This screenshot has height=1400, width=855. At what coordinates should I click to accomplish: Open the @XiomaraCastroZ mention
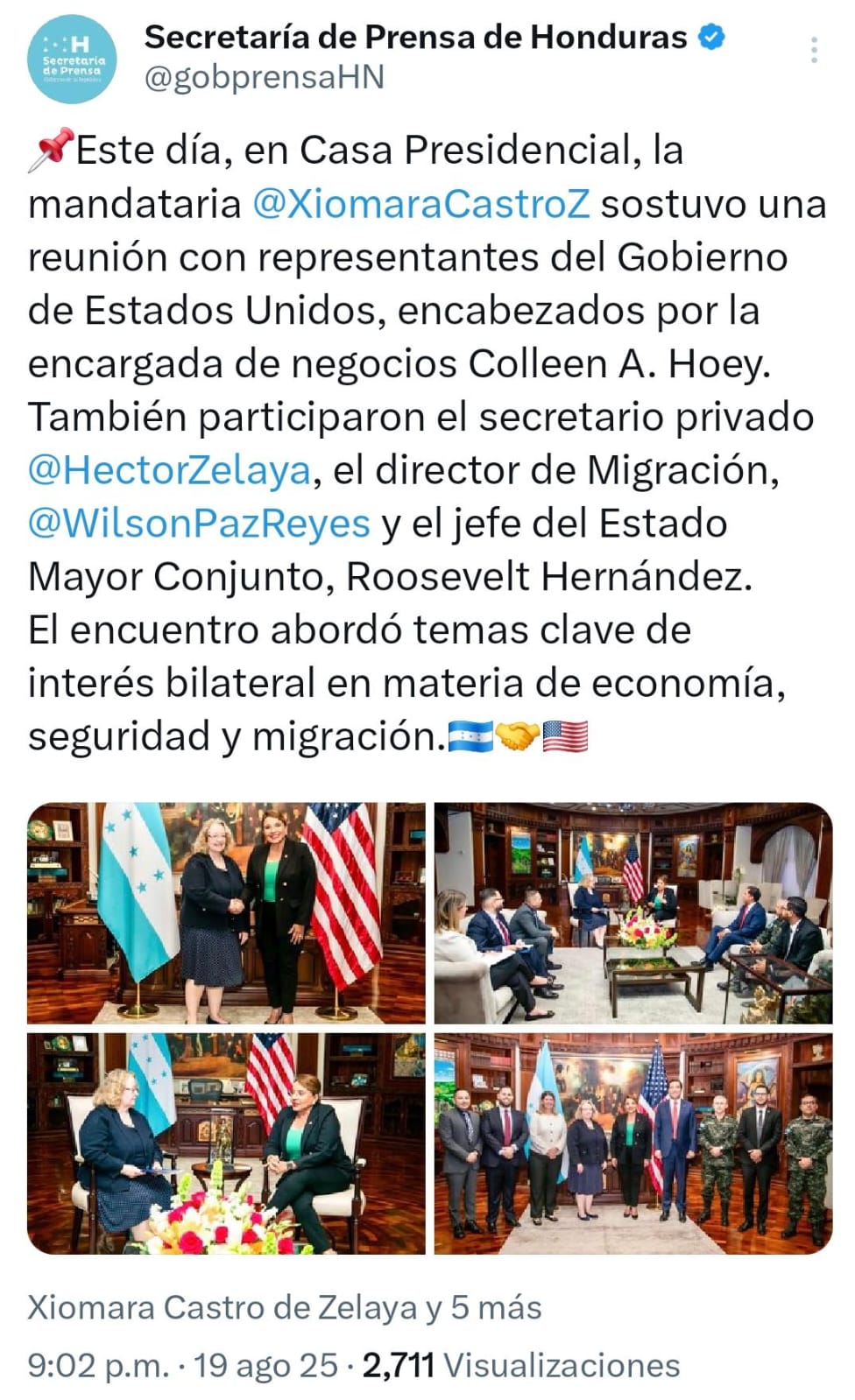tap(420, 204)
